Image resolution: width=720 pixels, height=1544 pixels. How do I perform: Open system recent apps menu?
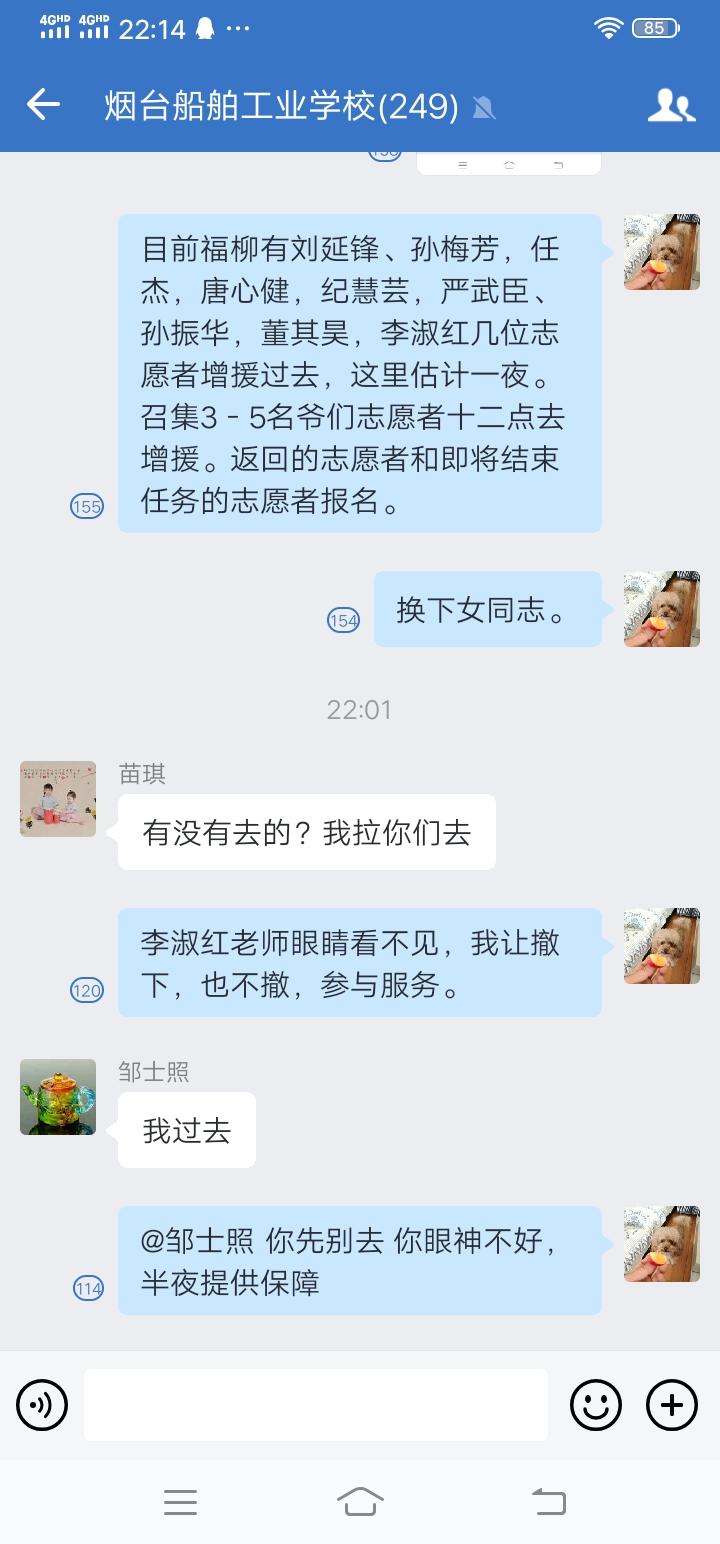point(180,1501)
